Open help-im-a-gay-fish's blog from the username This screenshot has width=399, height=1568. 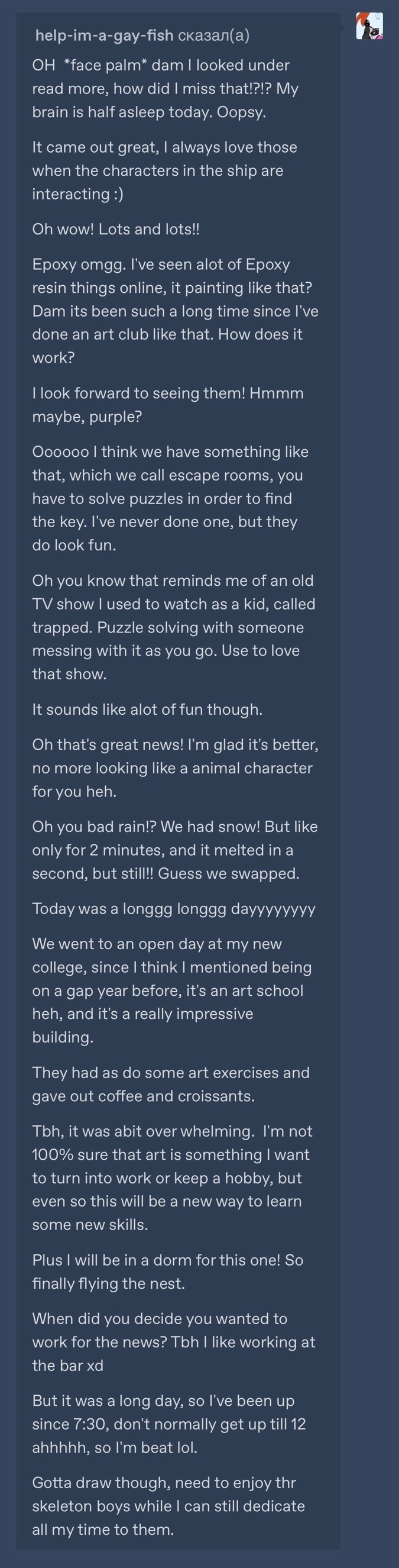point(104,36)
